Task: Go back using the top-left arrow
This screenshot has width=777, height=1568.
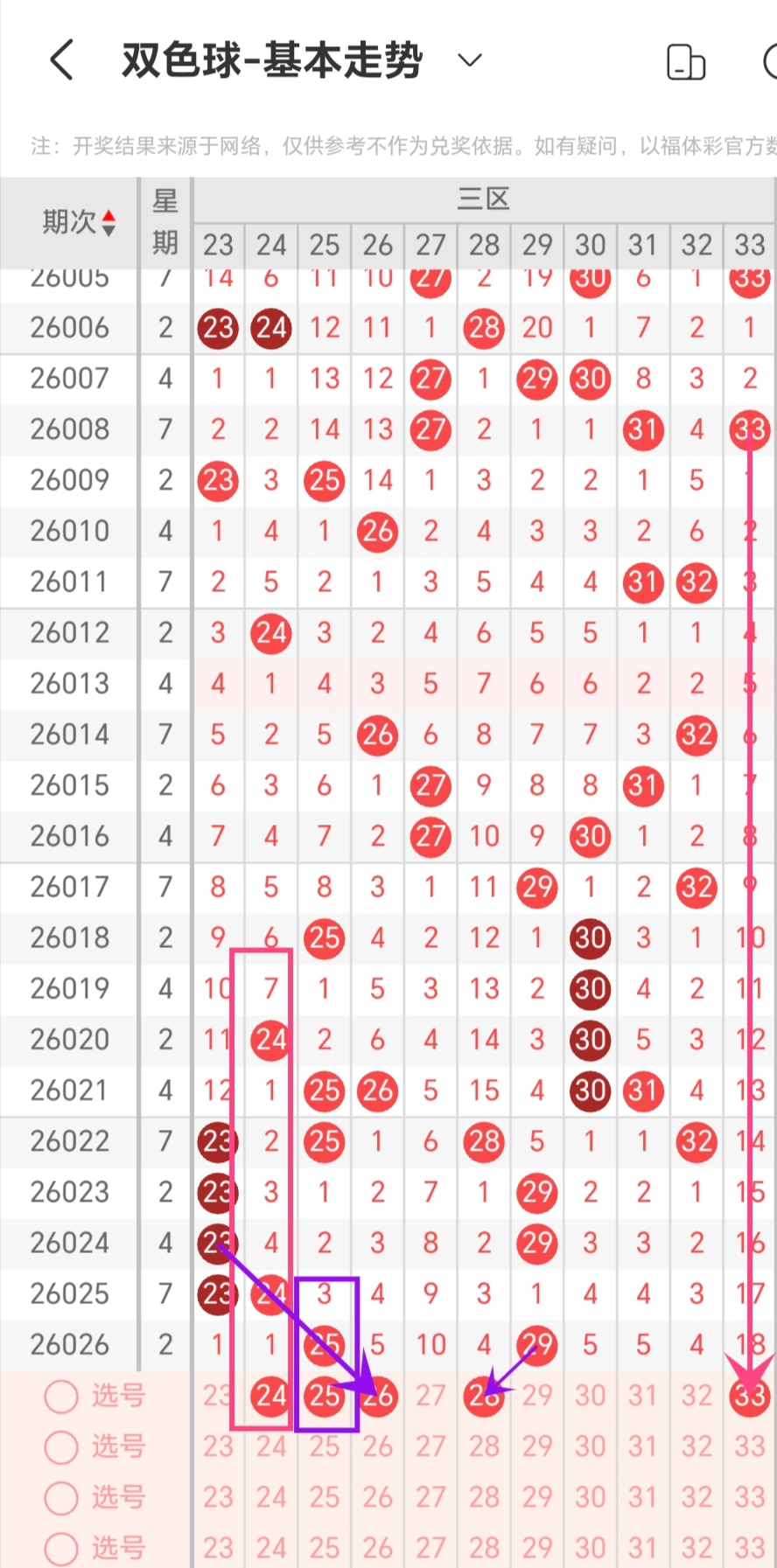Action: coord(61,60)
